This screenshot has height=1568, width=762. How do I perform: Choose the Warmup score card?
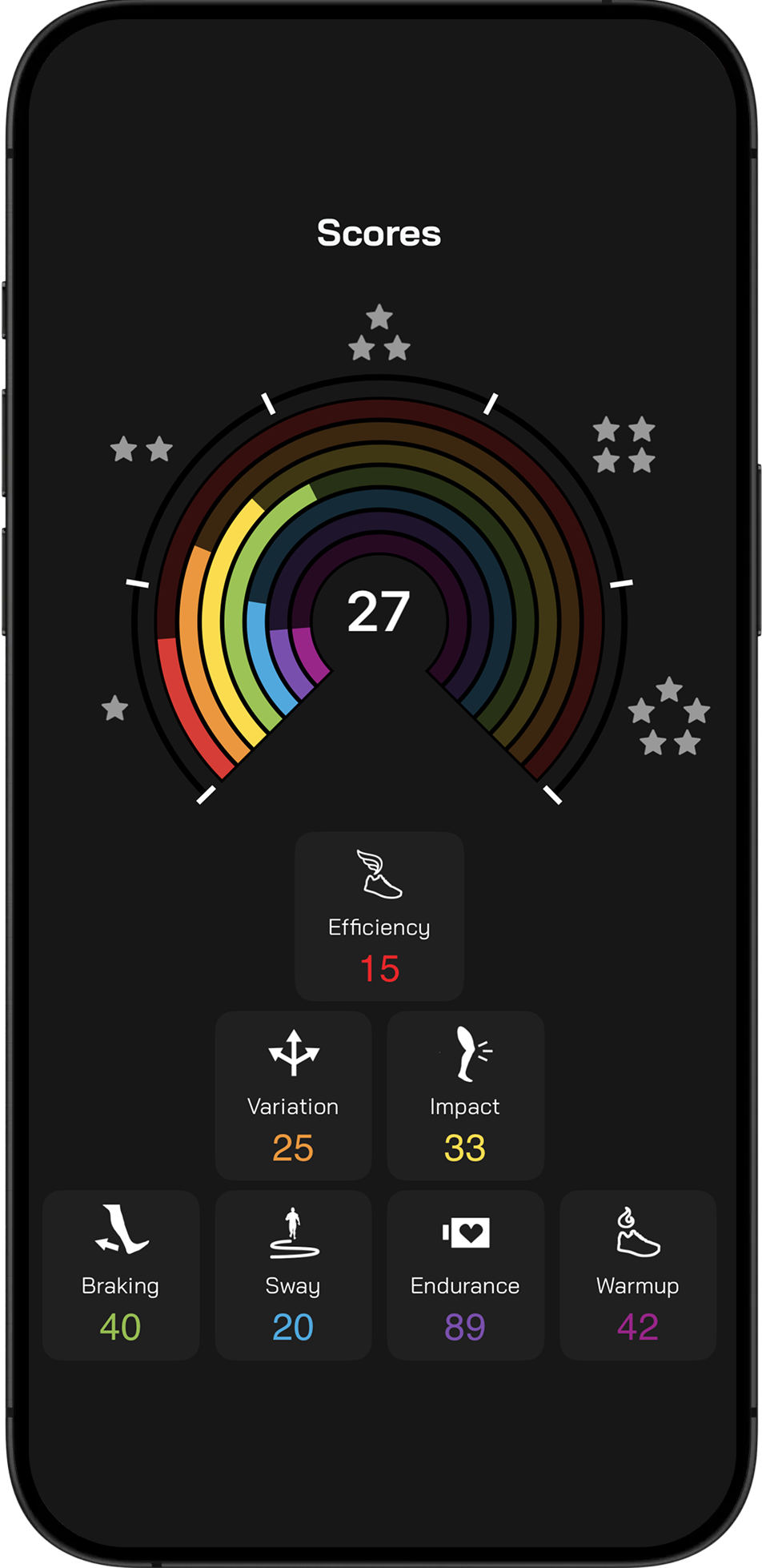coord(638,1275)
